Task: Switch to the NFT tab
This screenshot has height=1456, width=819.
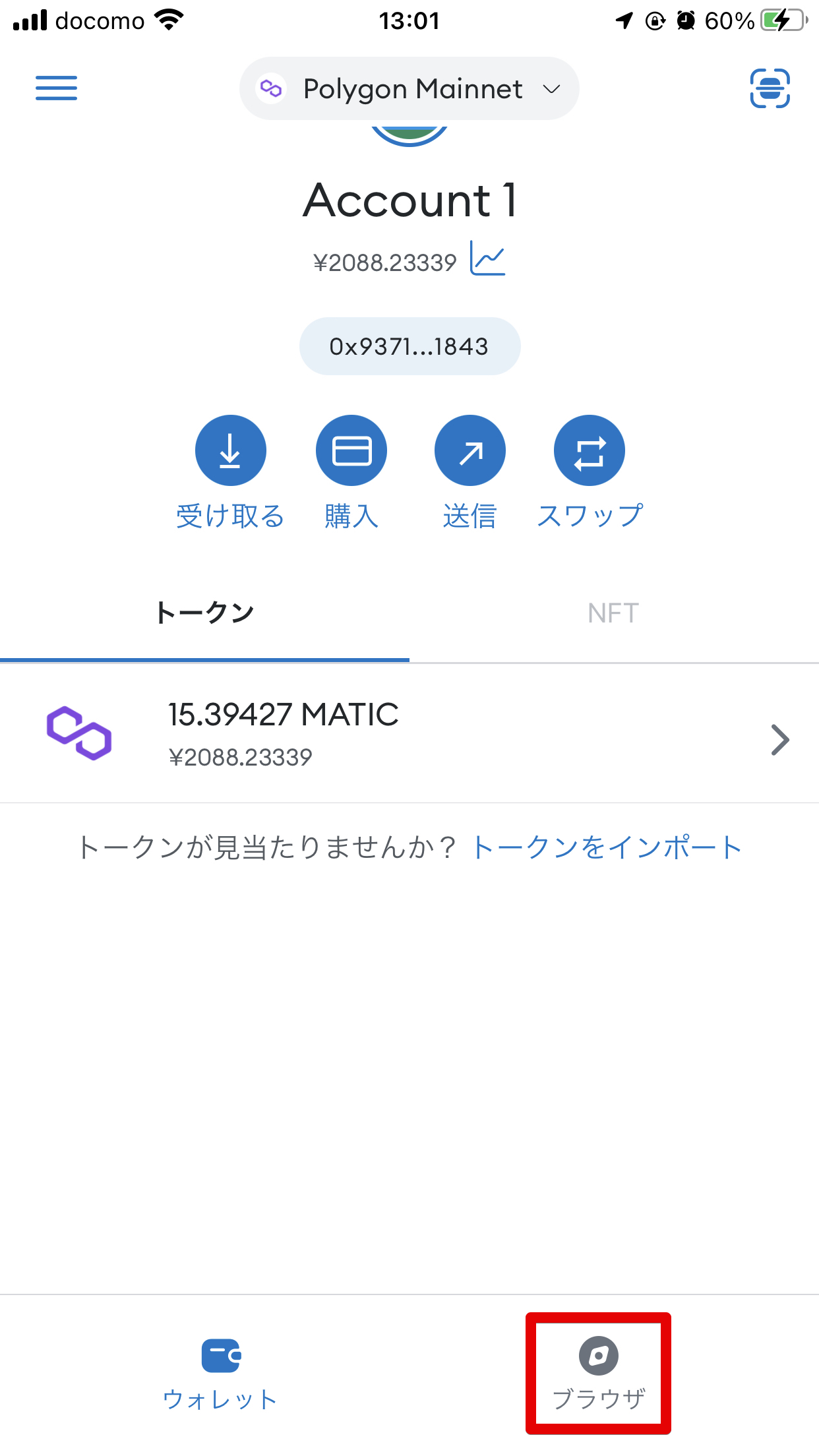Action: point(613,613)
